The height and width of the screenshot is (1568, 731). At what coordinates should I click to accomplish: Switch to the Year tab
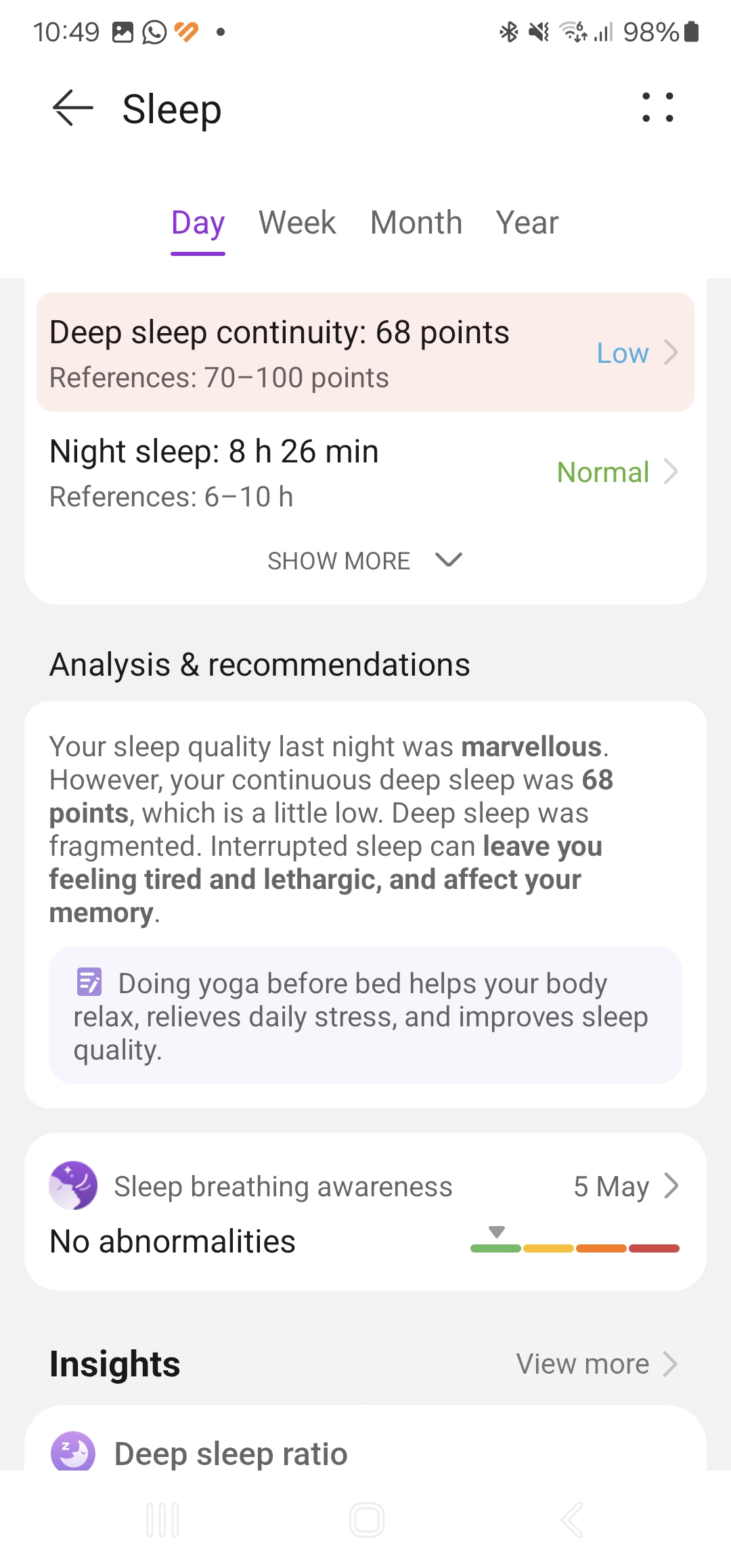tap(527, 223)
